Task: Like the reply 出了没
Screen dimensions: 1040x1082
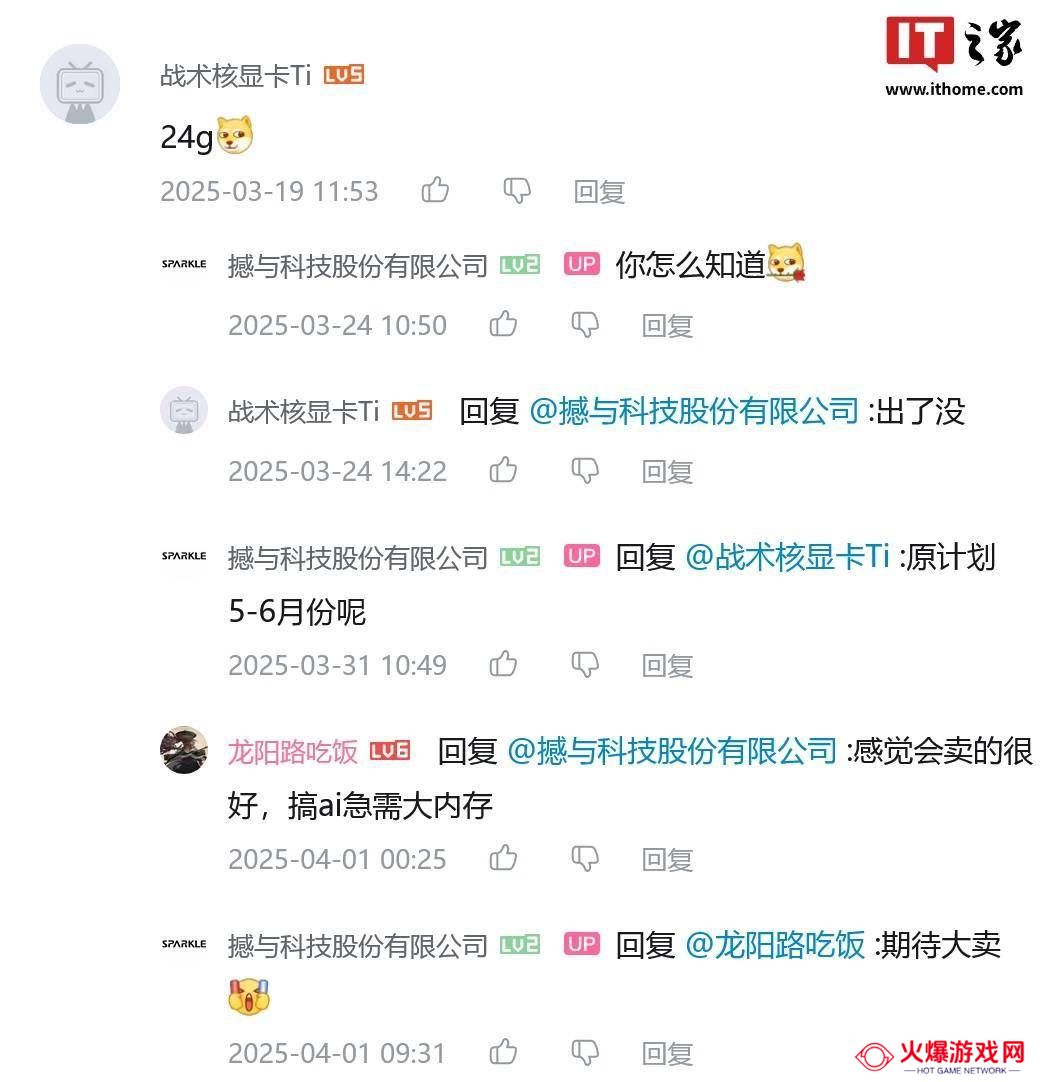Action: point(503,470)
